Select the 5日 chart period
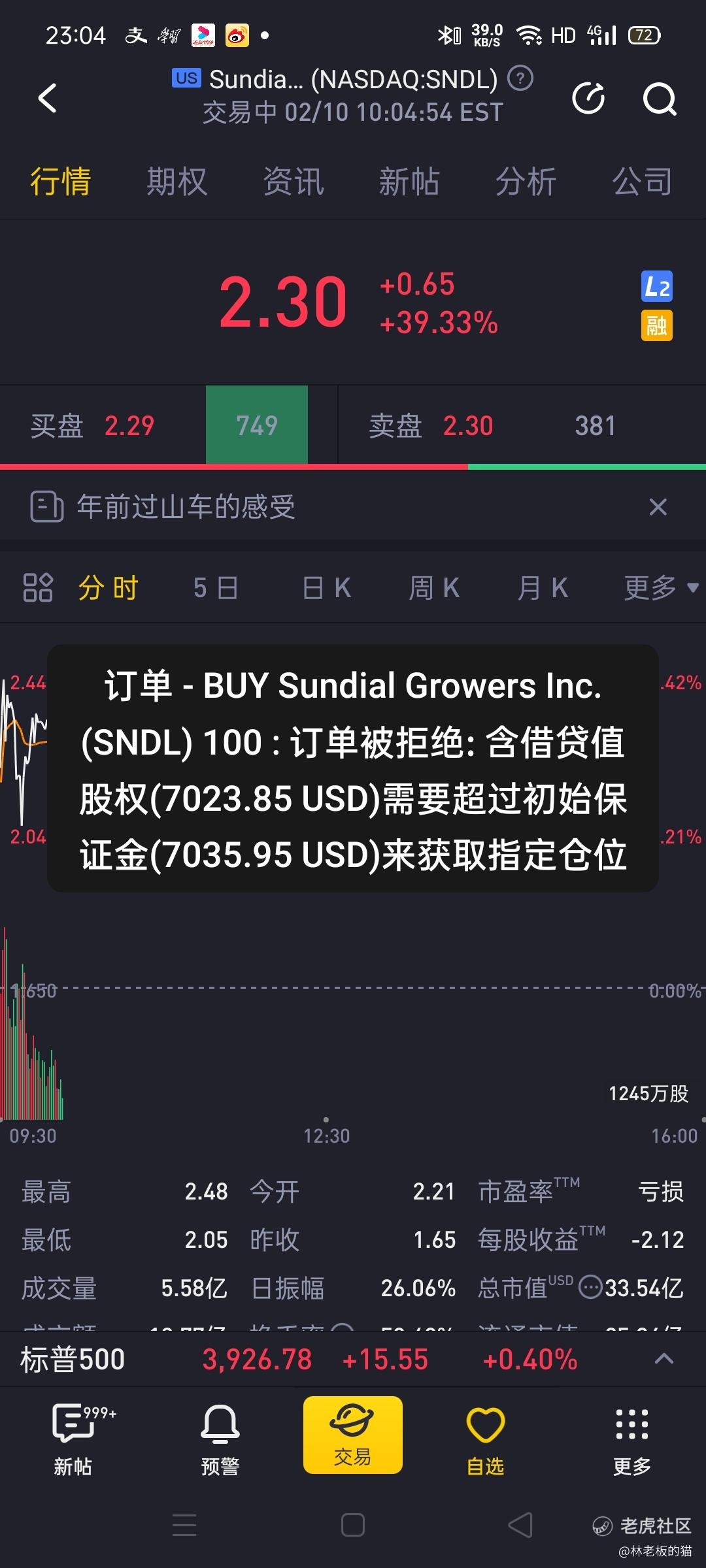Image resolution: width=706 pixels, height=1568 pixels. coord(216,588)
